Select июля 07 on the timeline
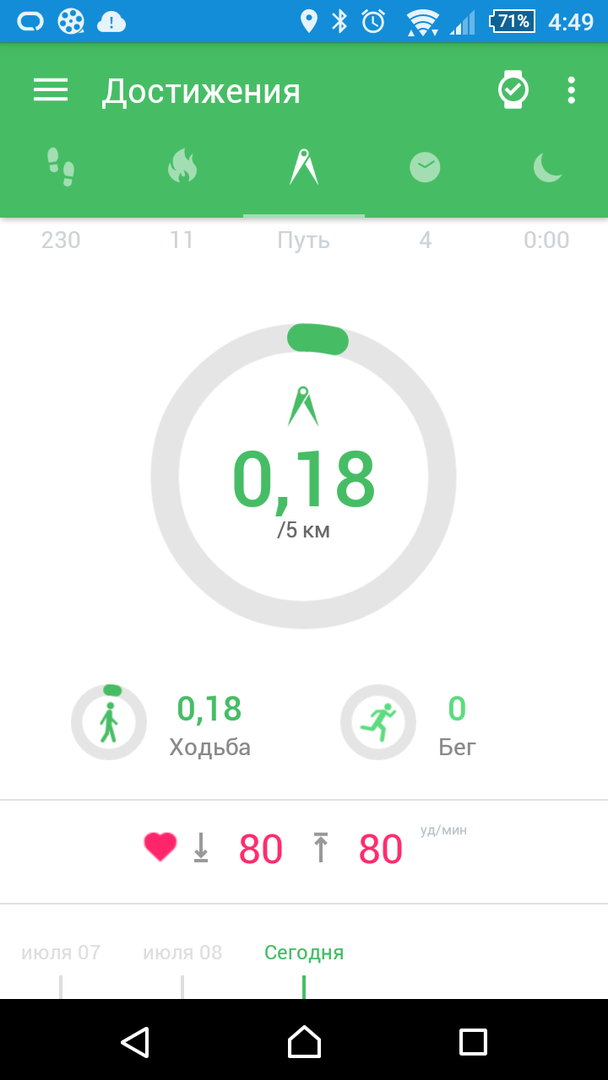 point(61,953)
